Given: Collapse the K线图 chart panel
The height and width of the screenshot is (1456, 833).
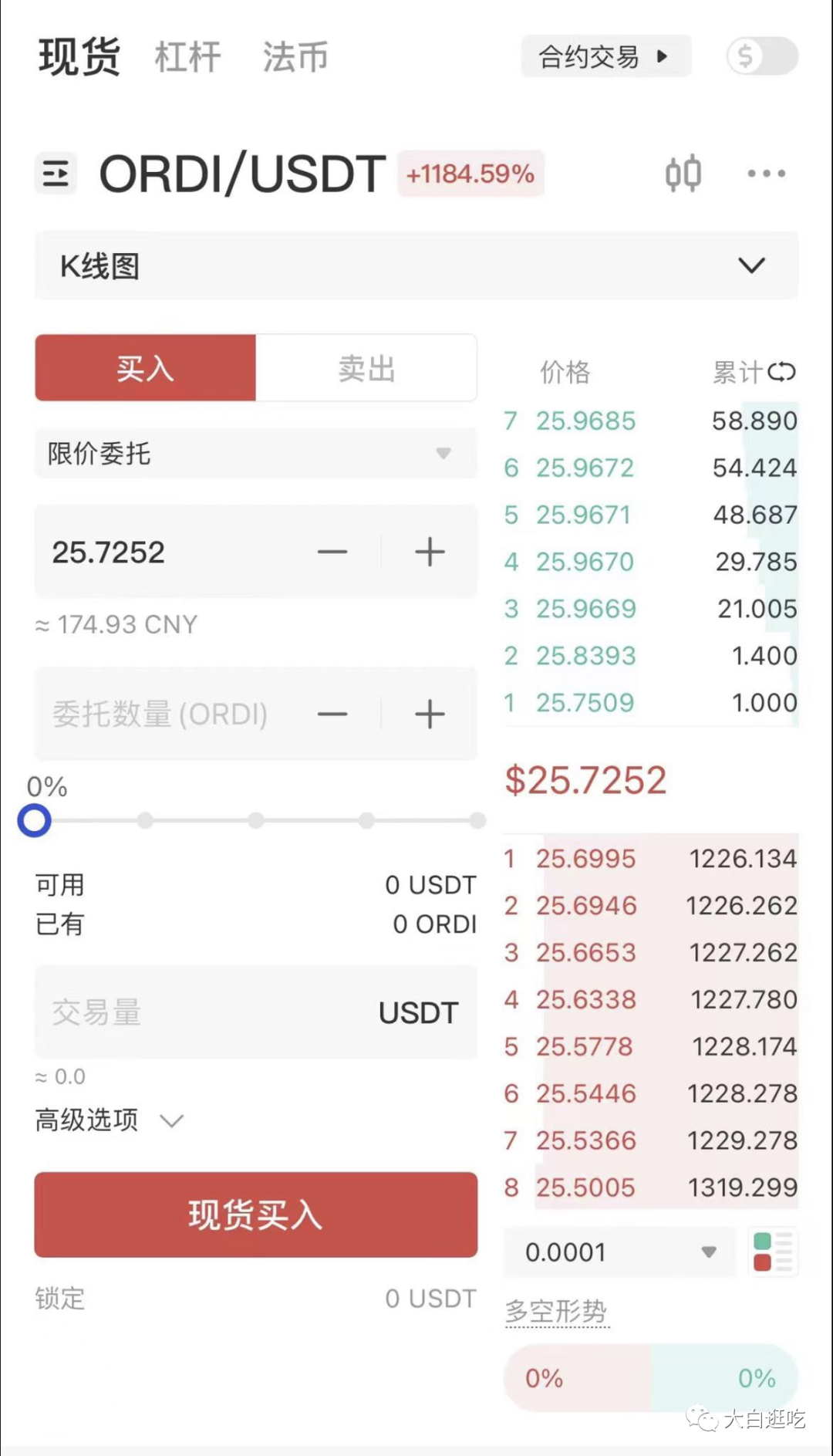Looking at the screenshot, I should tap(750, 265).
